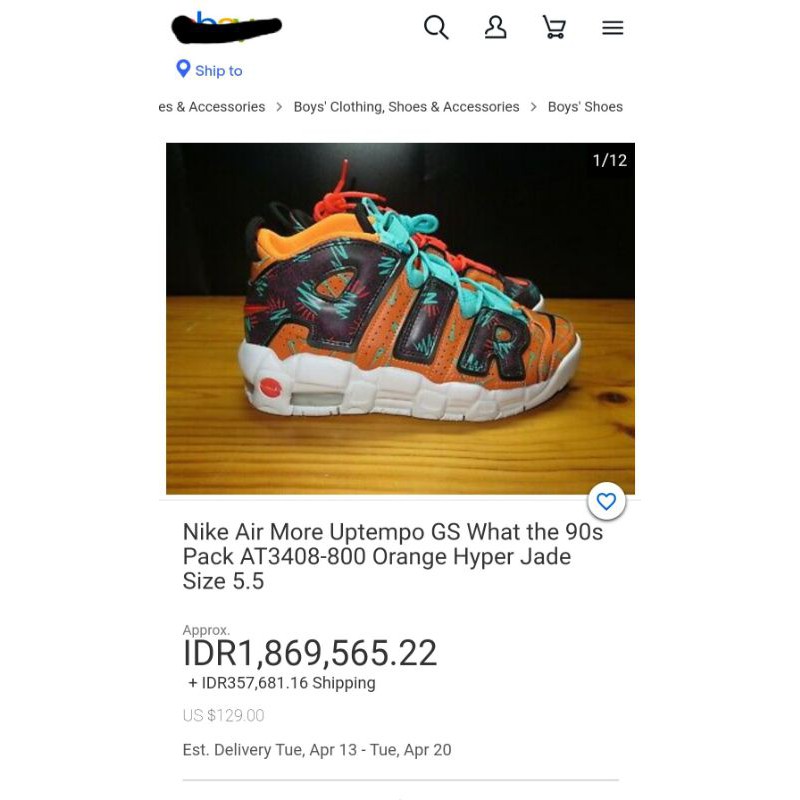The width and height of the screenshot is (800, 800).
Task: Go to Boys' Shoes breadcrumb
Action: point(585,107)
